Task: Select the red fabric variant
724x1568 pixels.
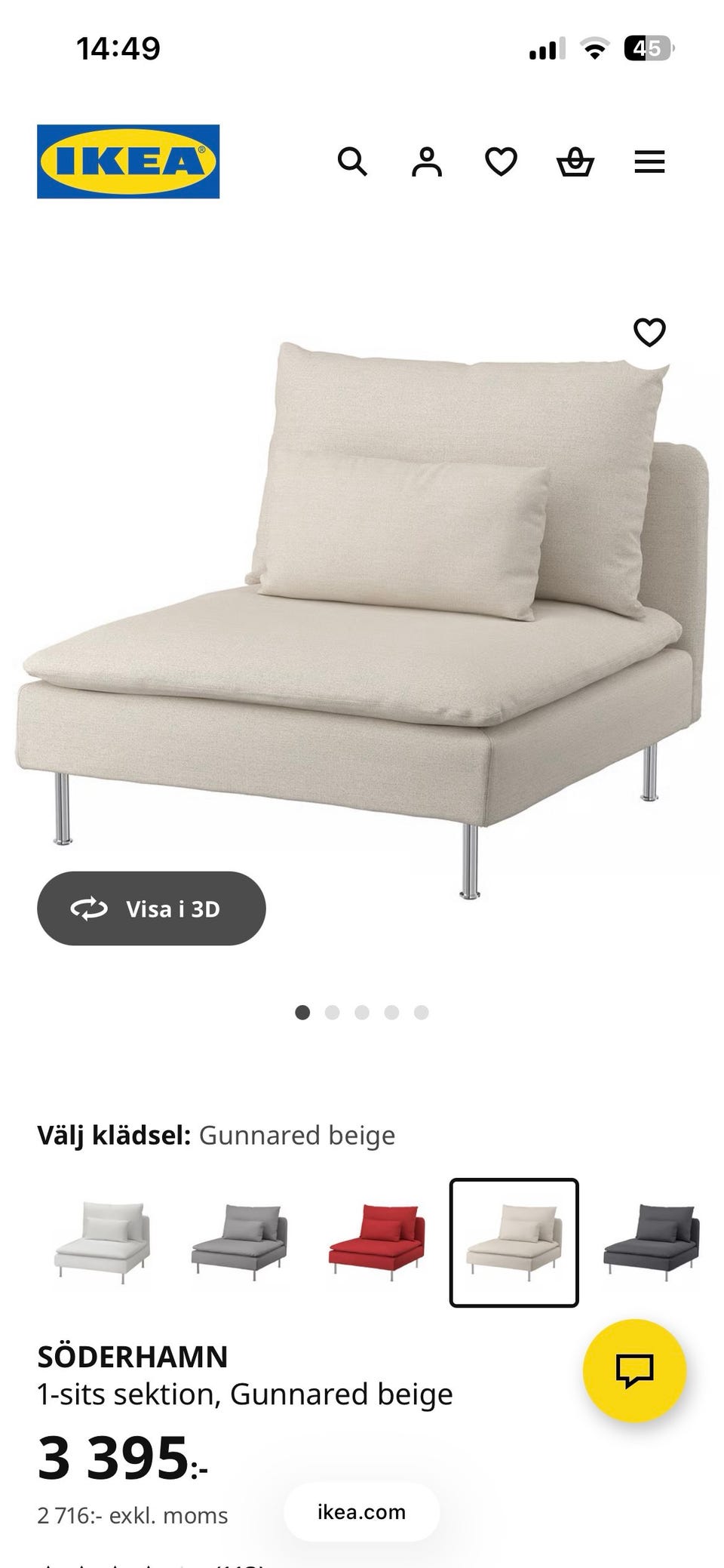Action: click(x=377, y=1242)
